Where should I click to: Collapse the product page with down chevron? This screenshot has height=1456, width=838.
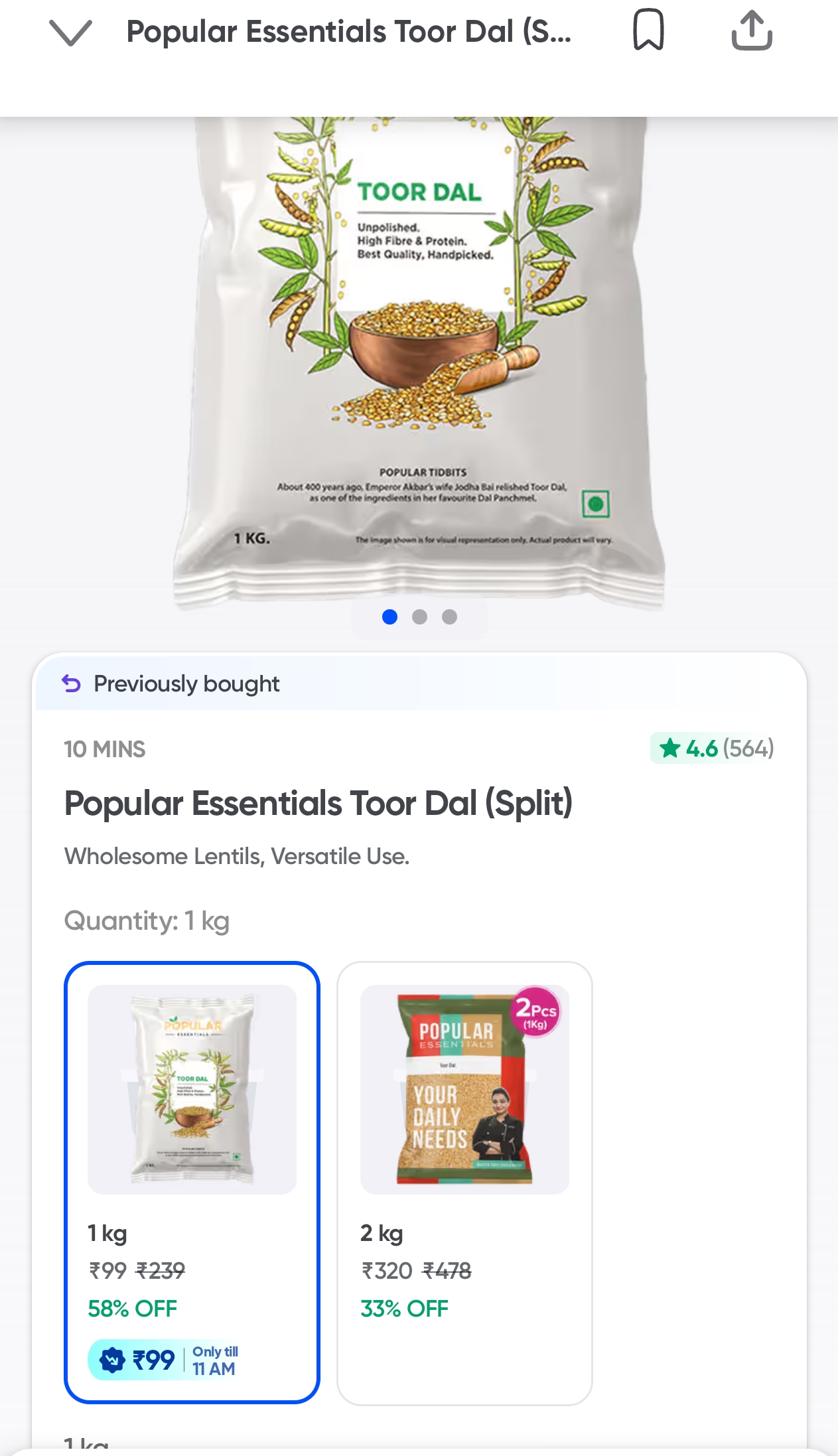coord(70,33)
